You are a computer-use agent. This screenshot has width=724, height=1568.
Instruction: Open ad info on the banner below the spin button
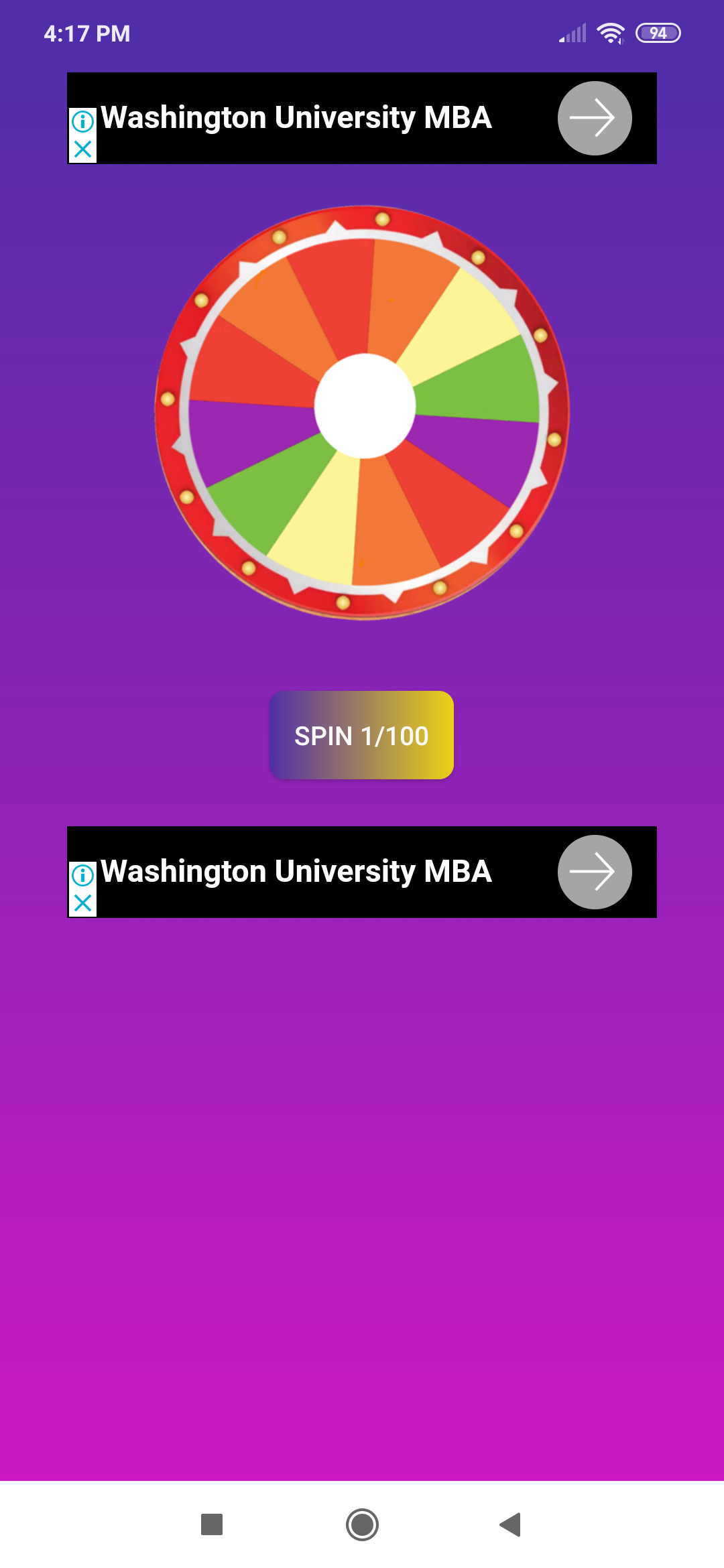(83, 875)
